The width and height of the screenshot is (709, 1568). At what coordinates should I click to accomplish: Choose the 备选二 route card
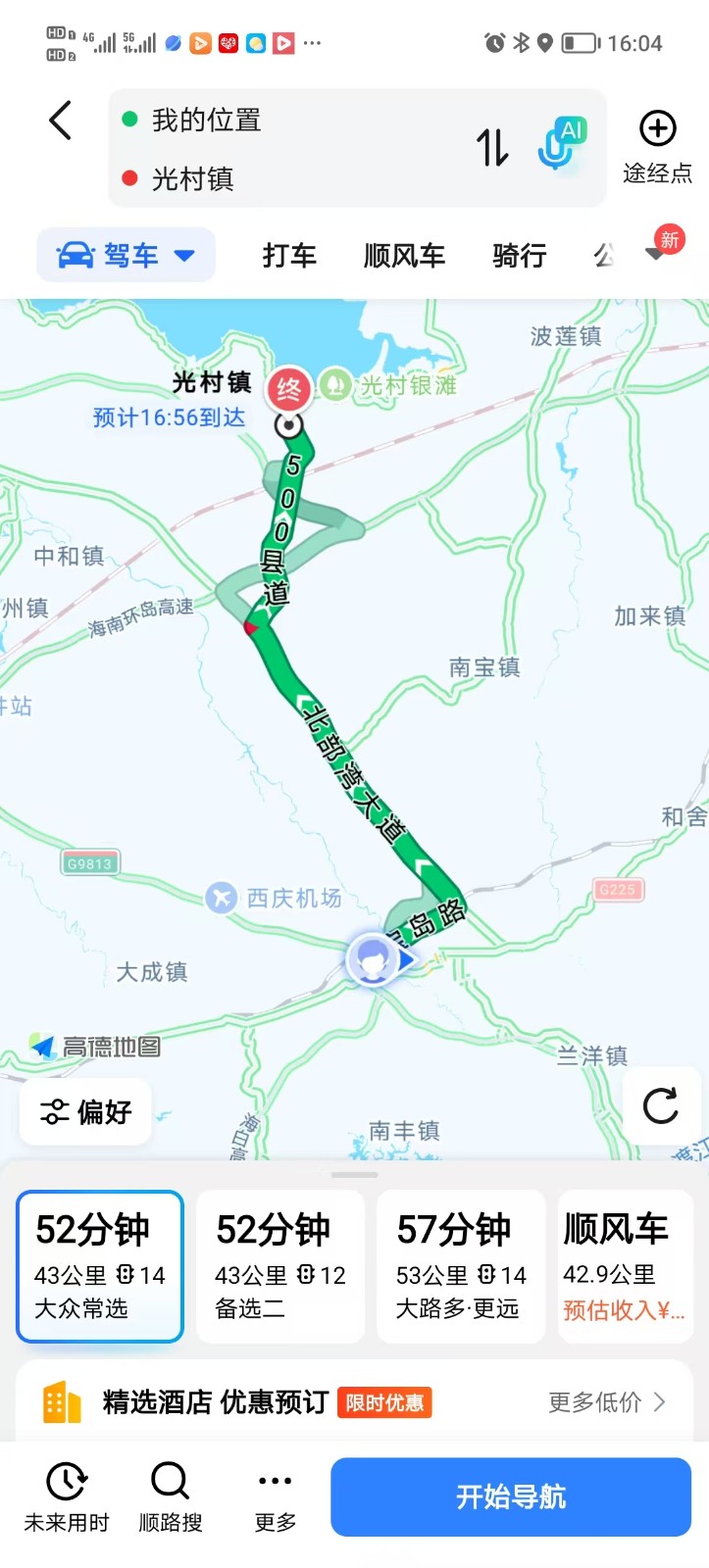[x=280, y=1266]
